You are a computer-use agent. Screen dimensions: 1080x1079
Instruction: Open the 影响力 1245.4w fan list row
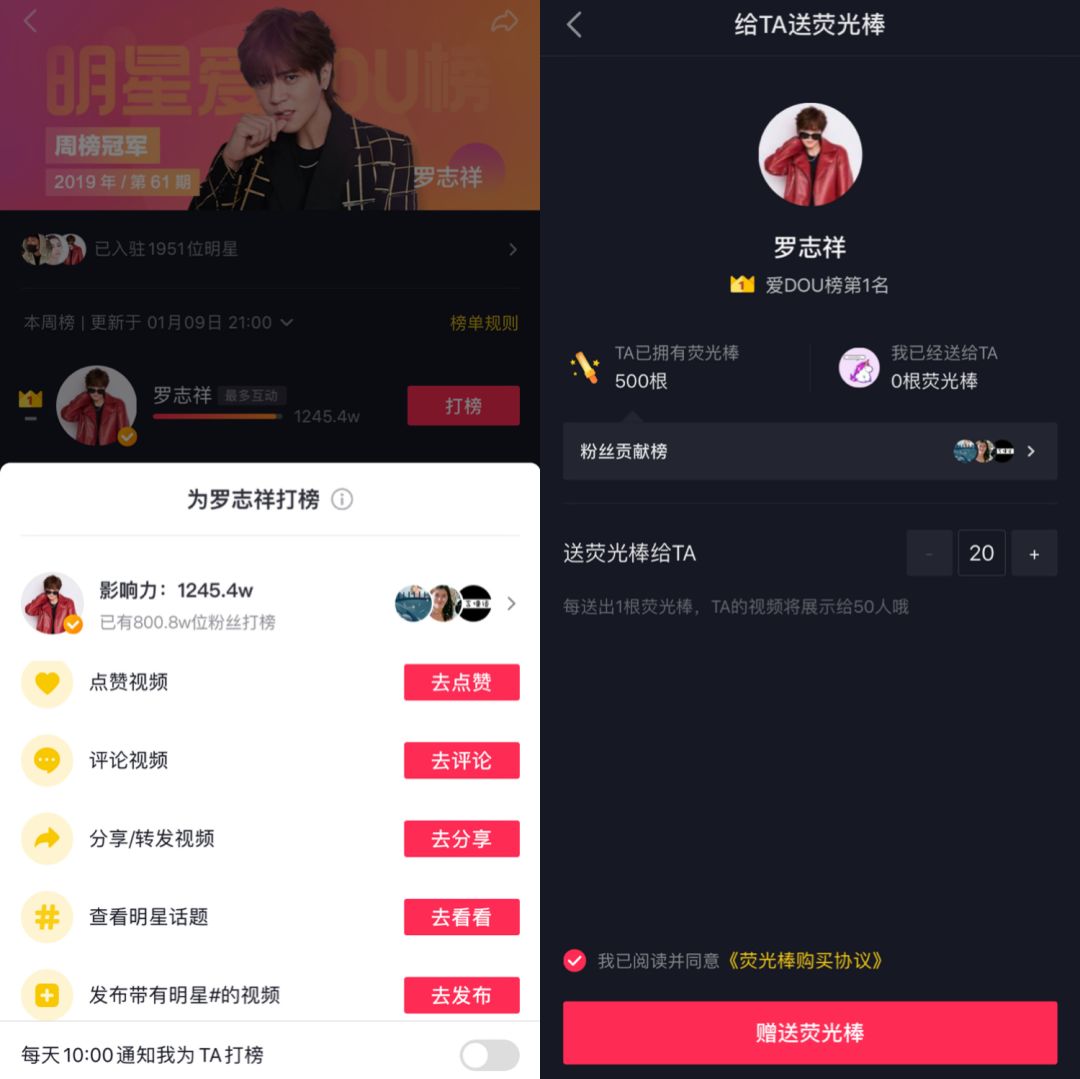click(270, 604)
